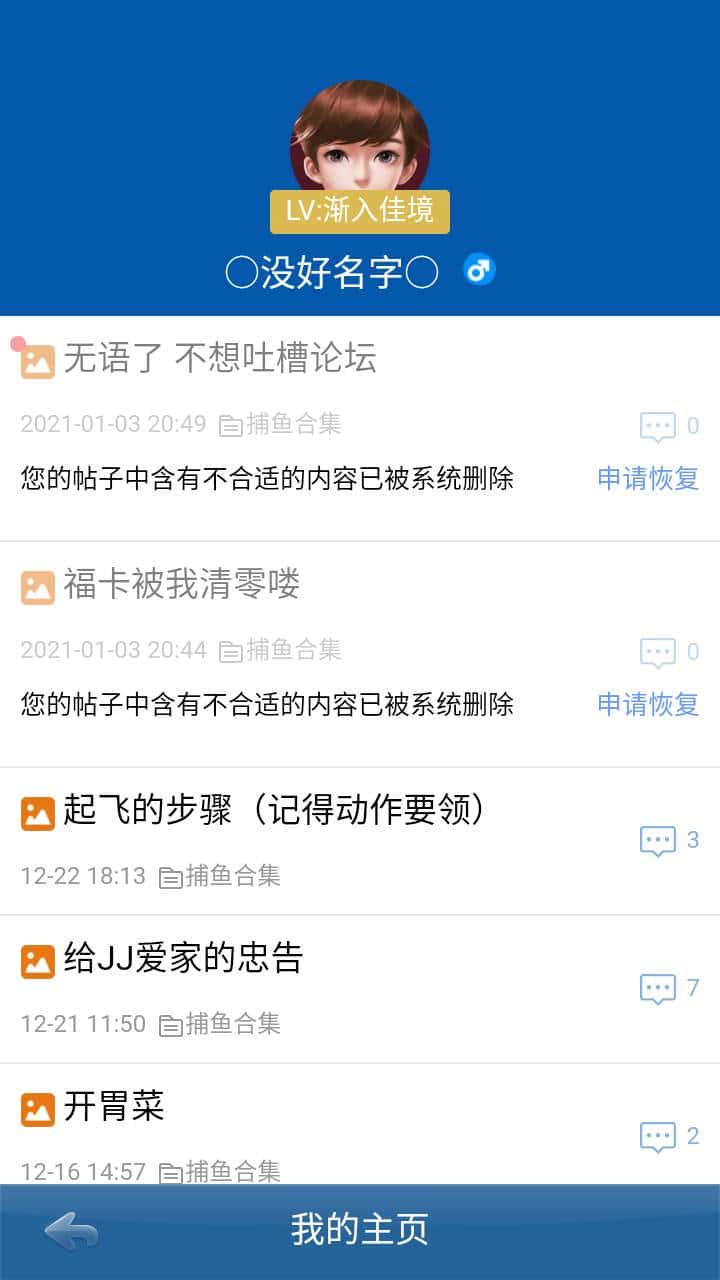Tap the image icon on 给JJ爱家的忠告 post
The width and height of the screenshot is (720, 1280).
[37, 961]
